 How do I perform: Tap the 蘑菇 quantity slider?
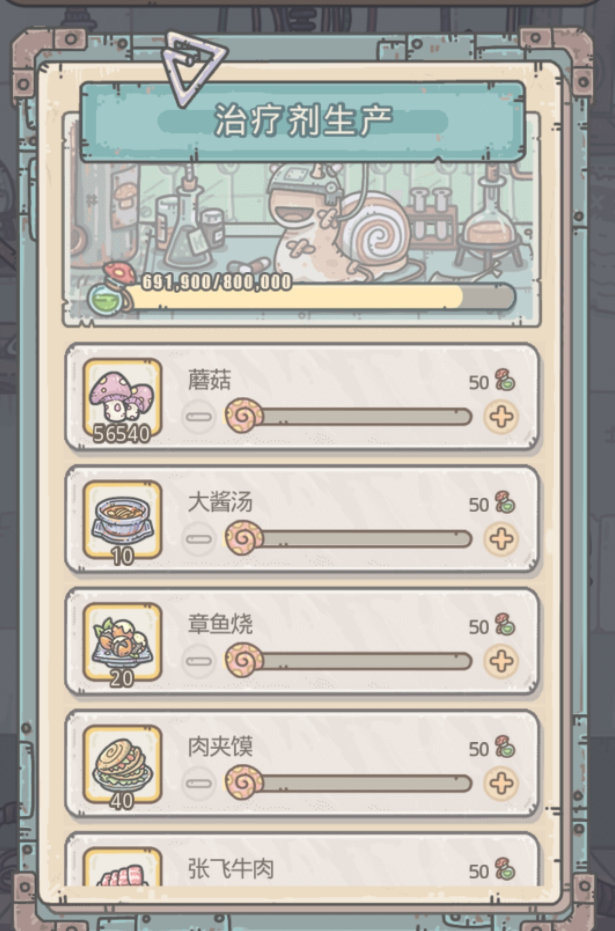coord(350,416)
